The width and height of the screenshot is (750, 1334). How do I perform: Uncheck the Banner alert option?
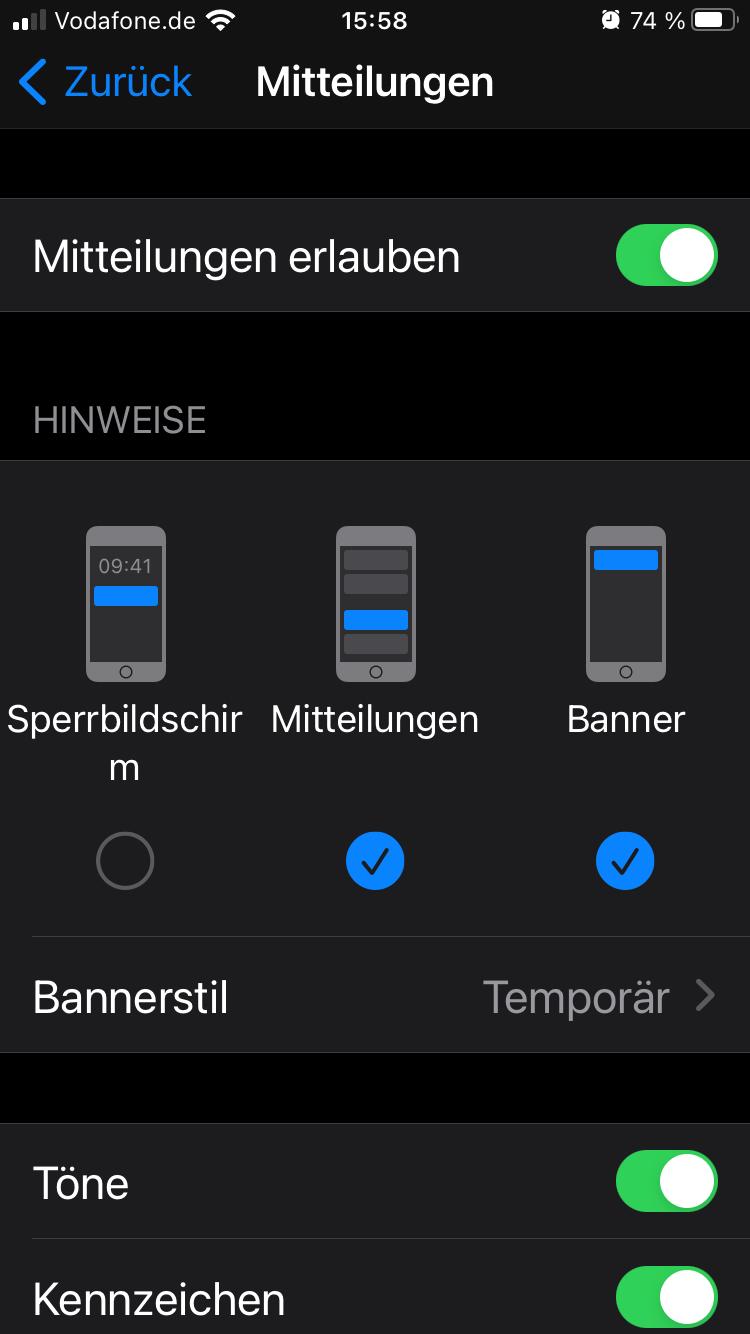pos(625,861)
